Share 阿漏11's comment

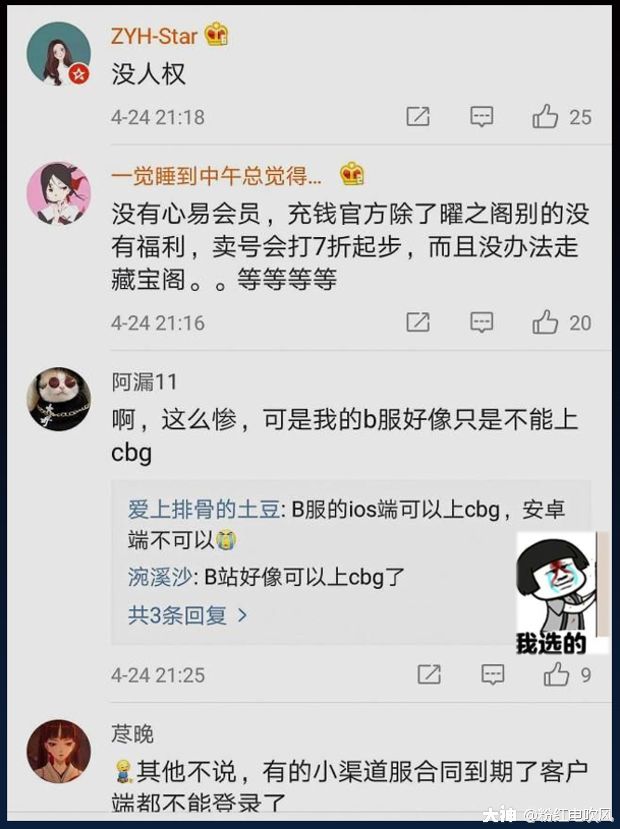tap(428, 674)
